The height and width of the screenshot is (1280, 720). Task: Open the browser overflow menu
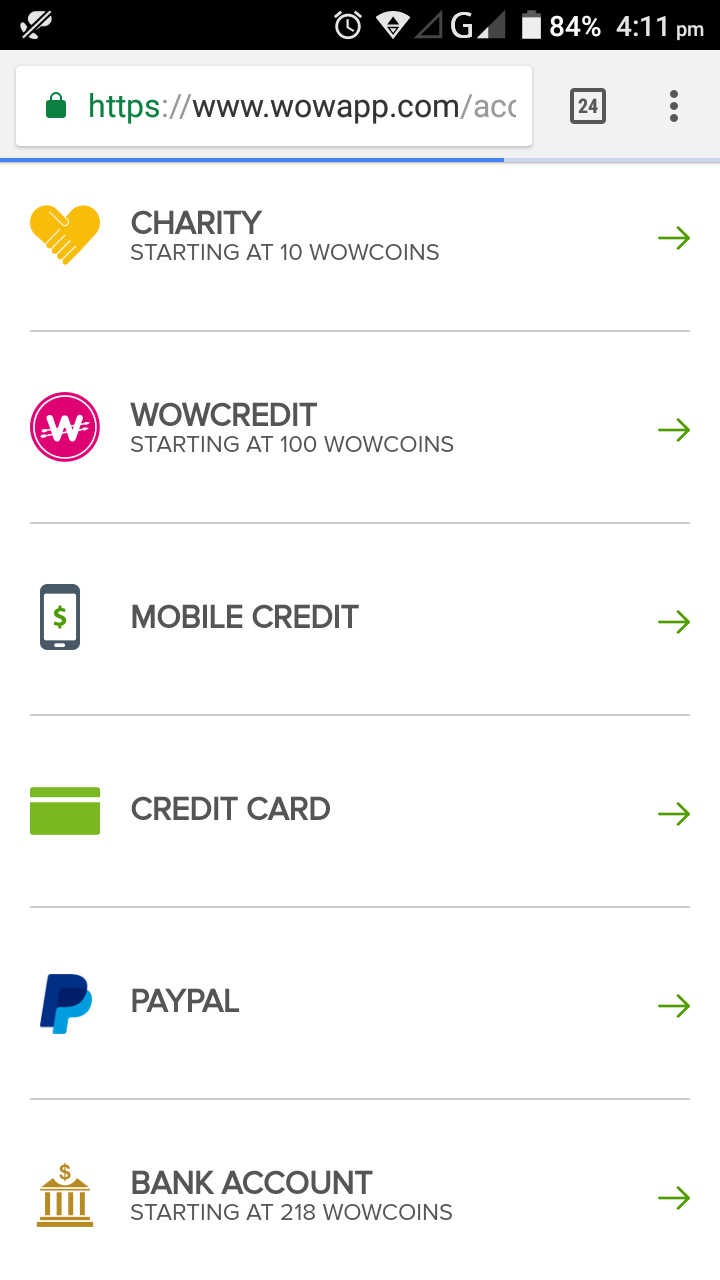click(x=673, y=104)
